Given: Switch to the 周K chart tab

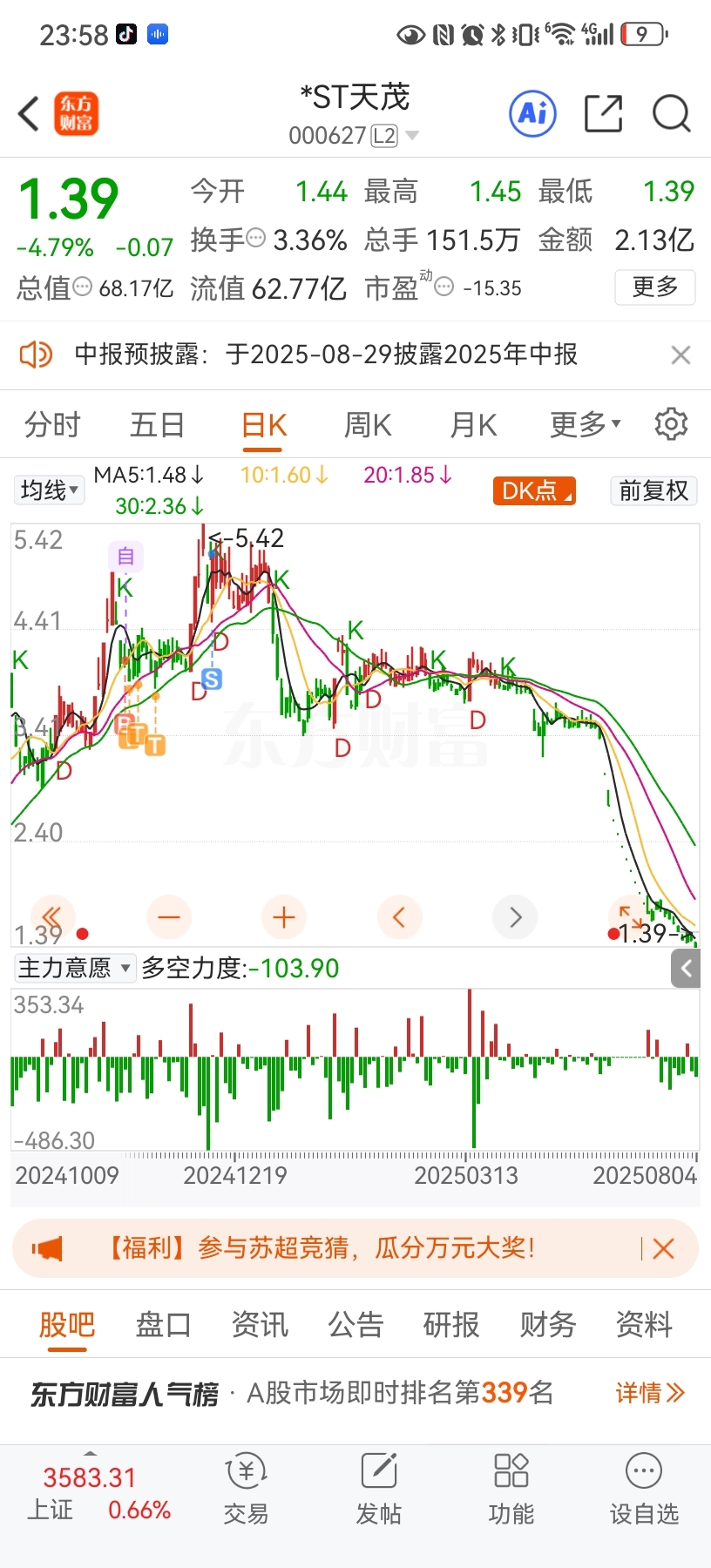Looking at the screenshot, I should click(x=368, y=425).
